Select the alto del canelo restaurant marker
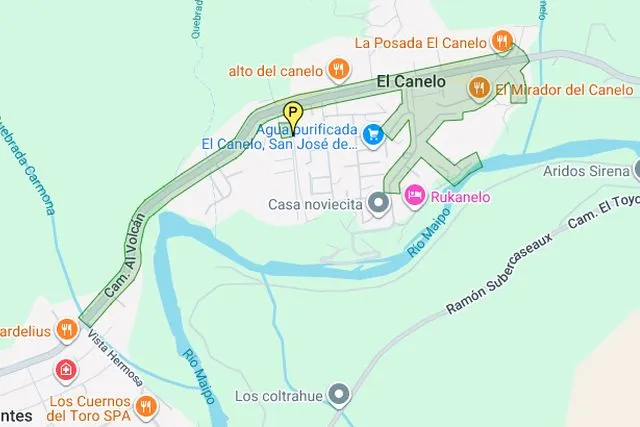 [x=339, y=70]
